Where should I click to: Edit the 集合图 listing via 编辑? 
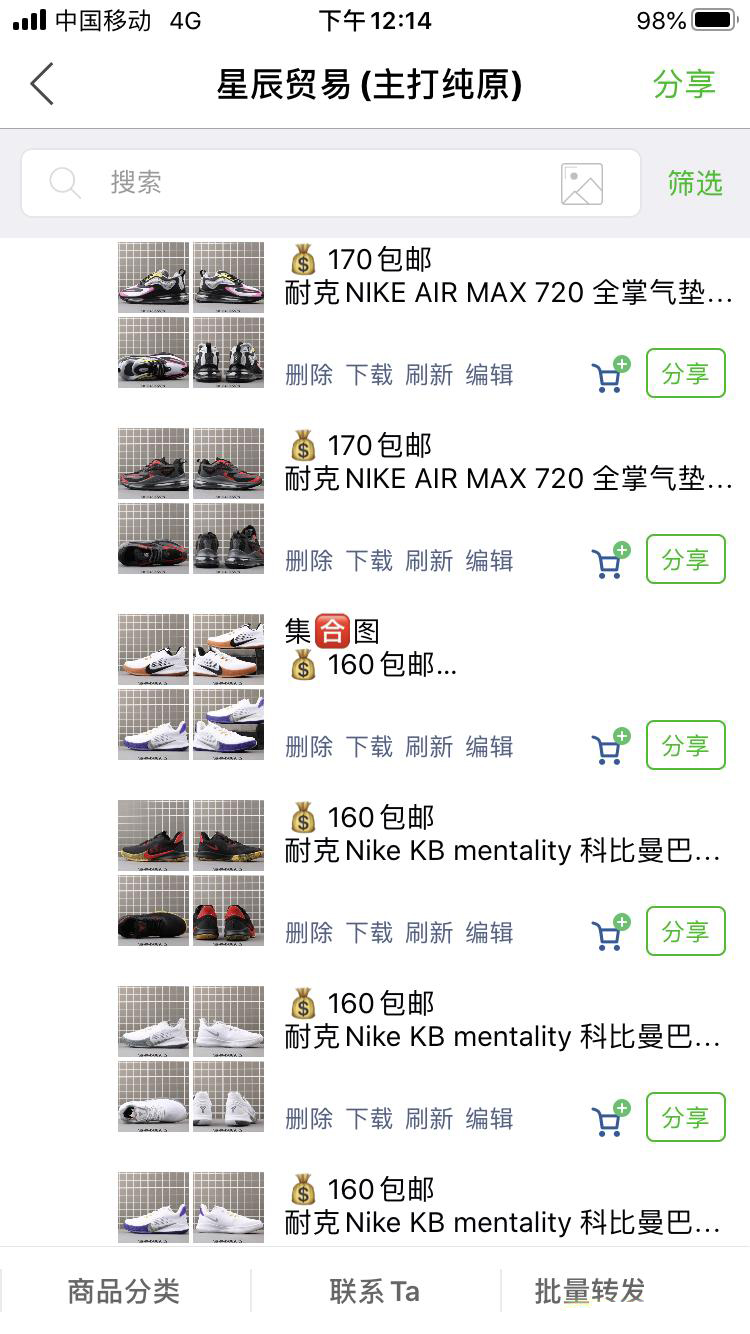[x=489, y=746]
